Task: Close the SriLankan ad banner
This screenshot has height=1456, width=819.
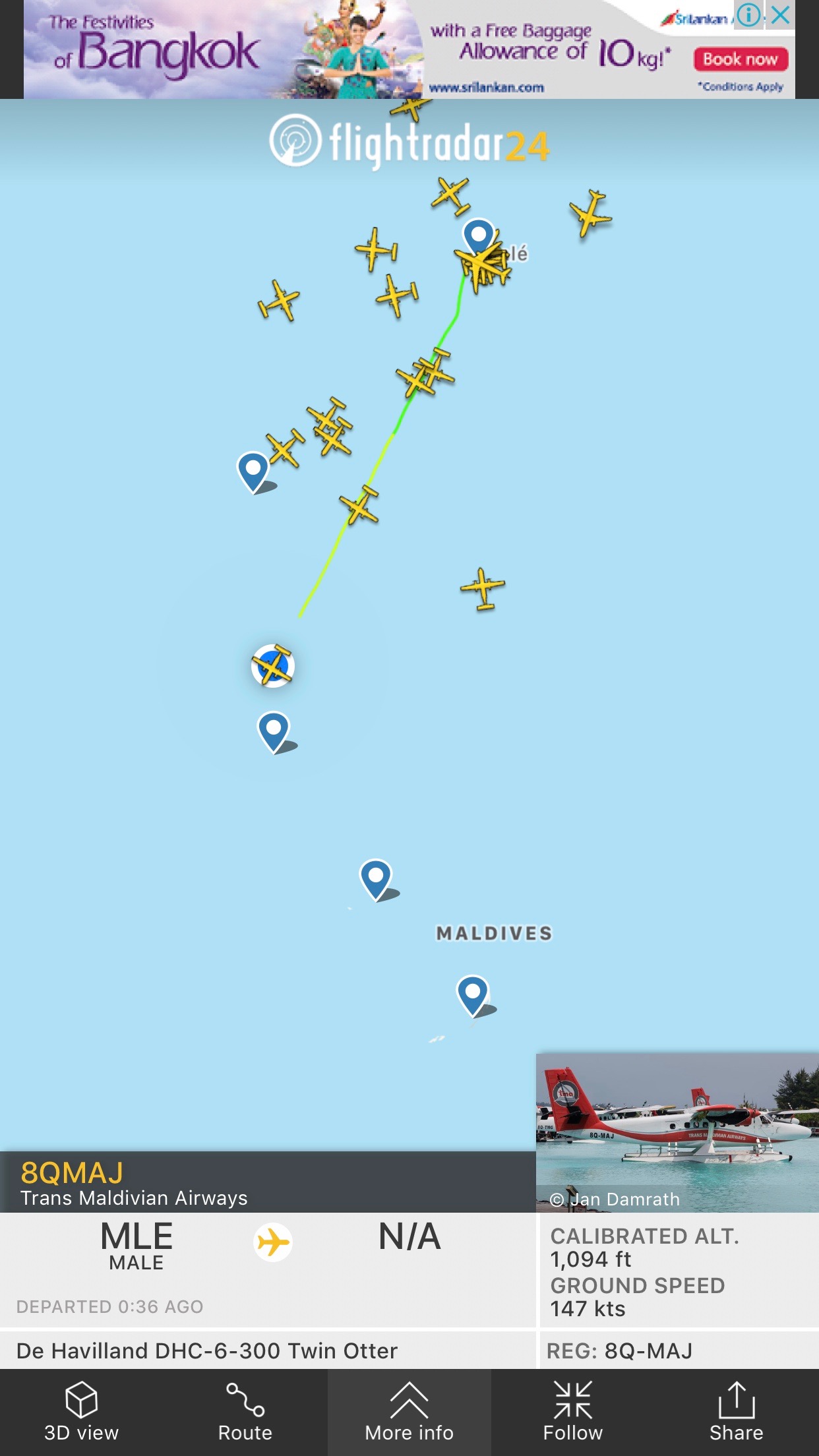Action: click(780, 15)
